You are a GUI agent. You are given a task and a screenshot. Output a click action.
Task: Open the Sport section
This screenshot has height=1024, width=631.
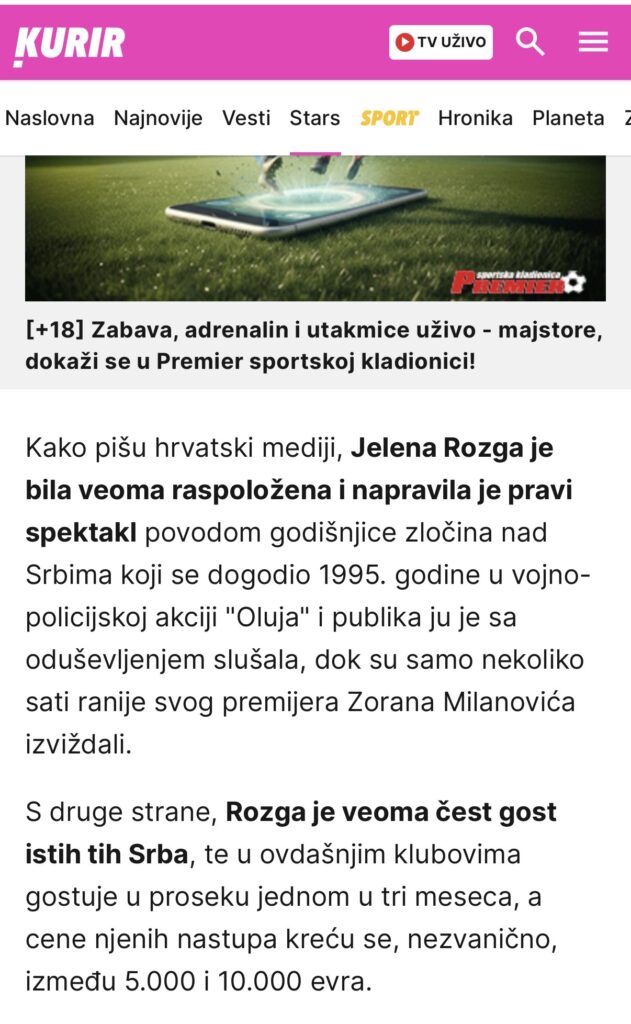[389, 118]
